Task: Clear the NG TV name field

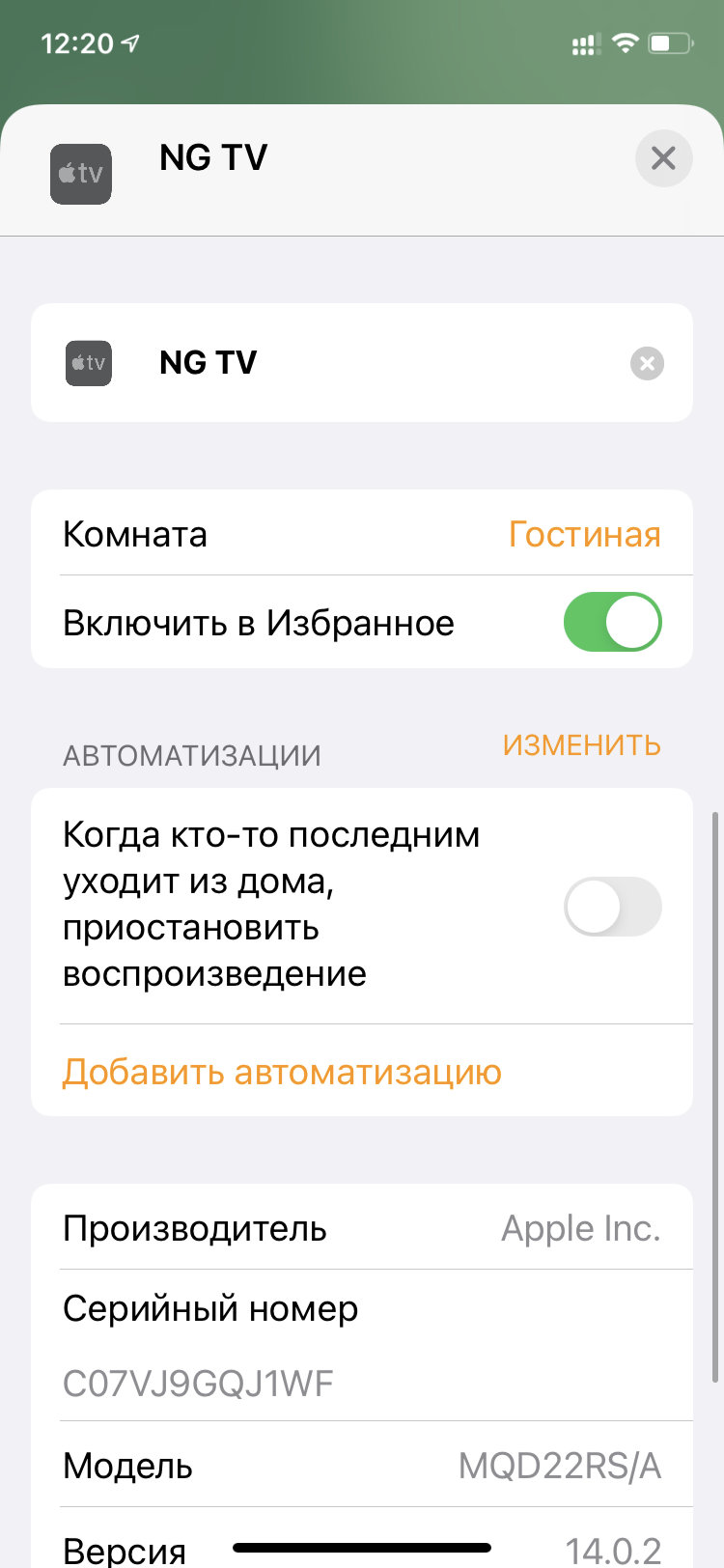Action: point(647,364)
